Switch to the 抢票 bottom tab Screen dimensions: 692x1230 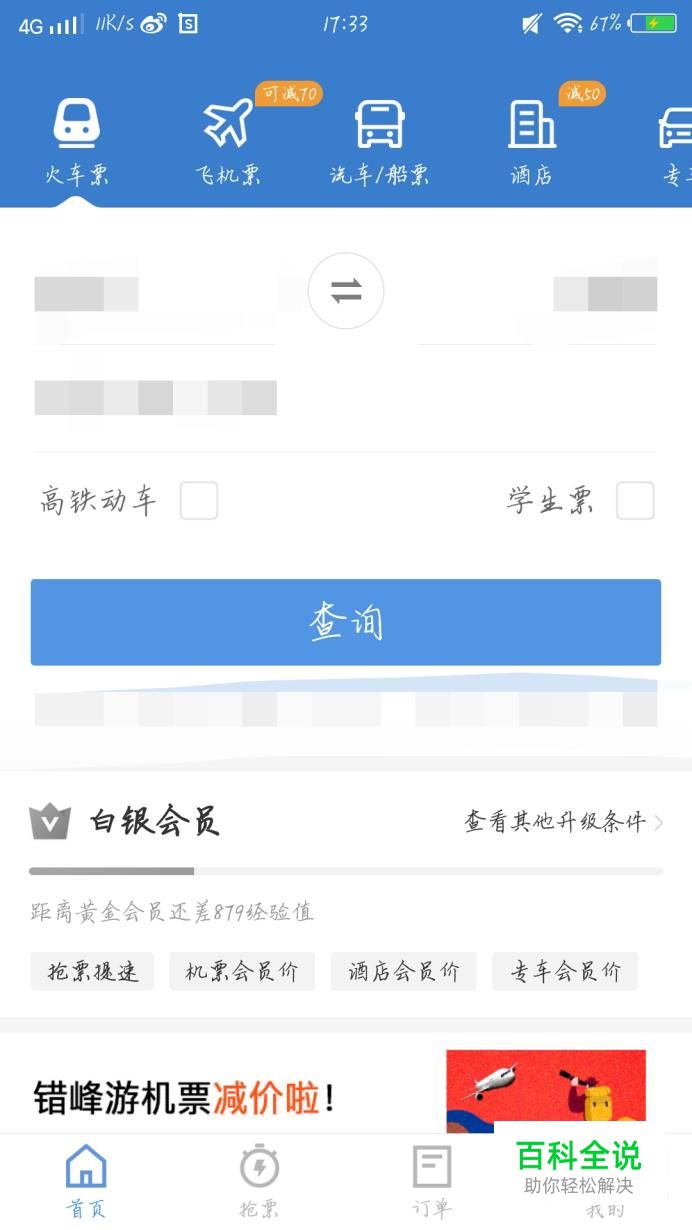point(259,1180)
